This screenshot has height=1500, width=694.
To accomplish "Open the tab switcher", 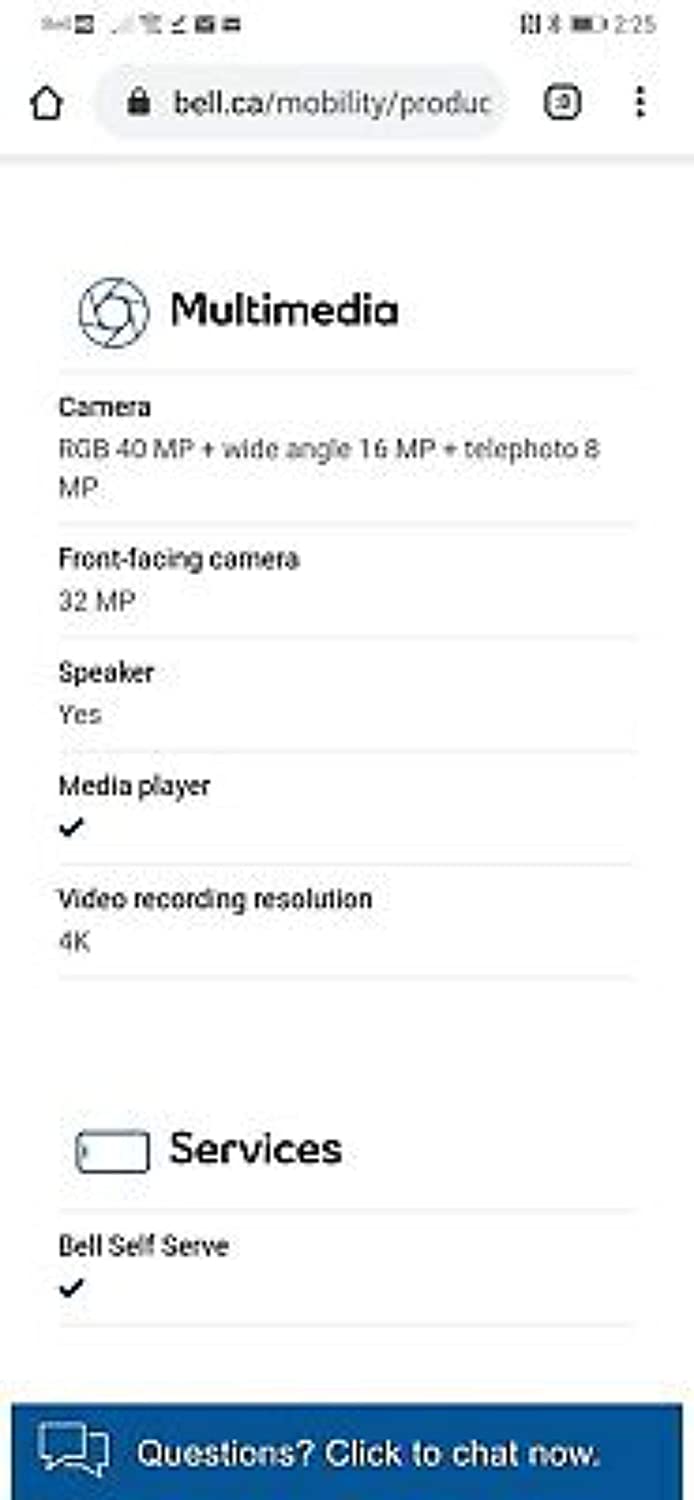I will [563, 102].
